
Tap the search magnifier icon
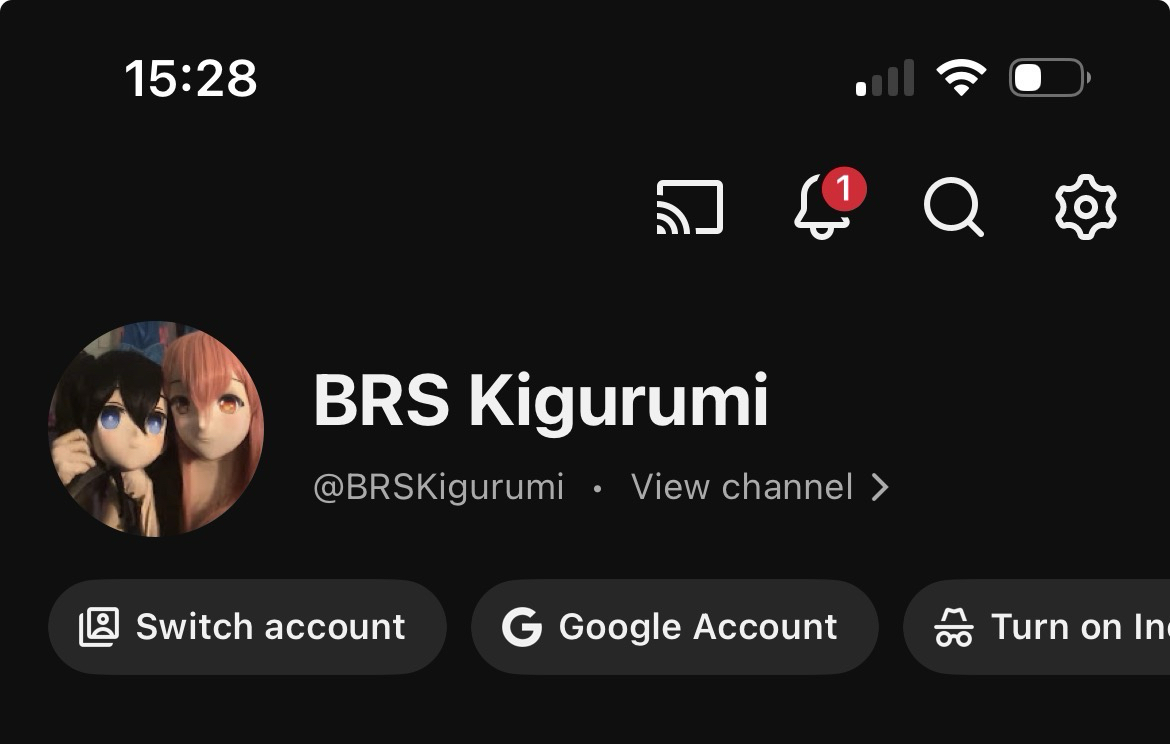point(953,208)
